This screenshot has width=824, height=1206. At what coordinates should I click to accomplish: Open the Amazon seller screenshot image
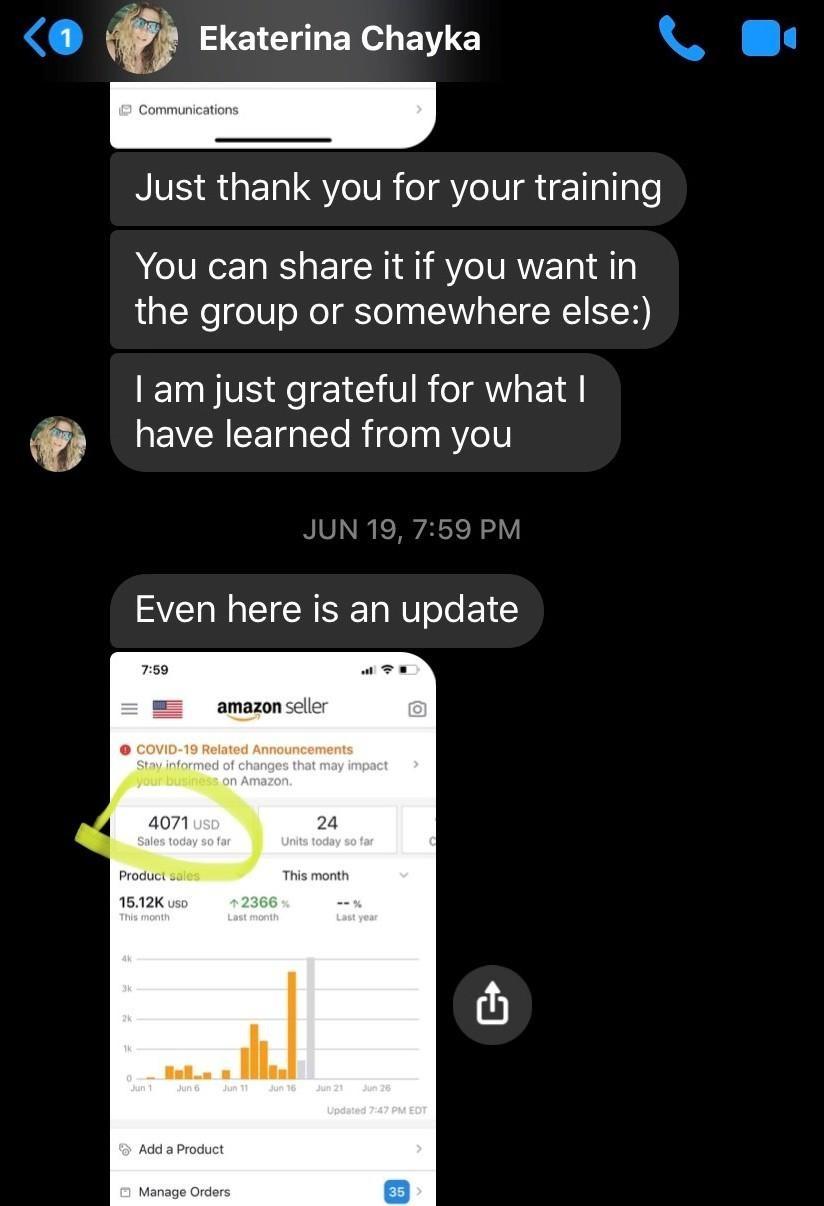[x=273, y=928]
